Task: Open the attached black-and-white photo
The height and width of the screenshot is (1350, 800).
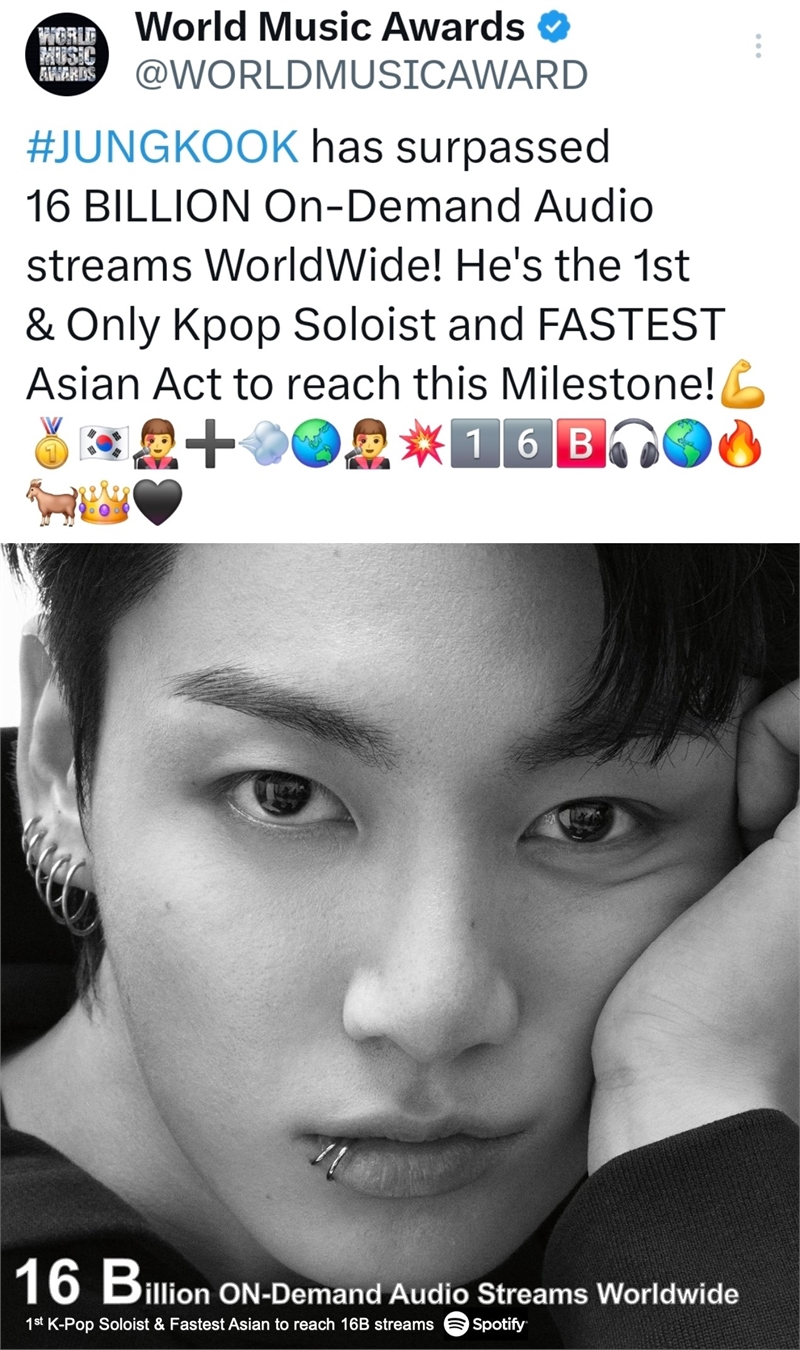Action: (400, 900)
